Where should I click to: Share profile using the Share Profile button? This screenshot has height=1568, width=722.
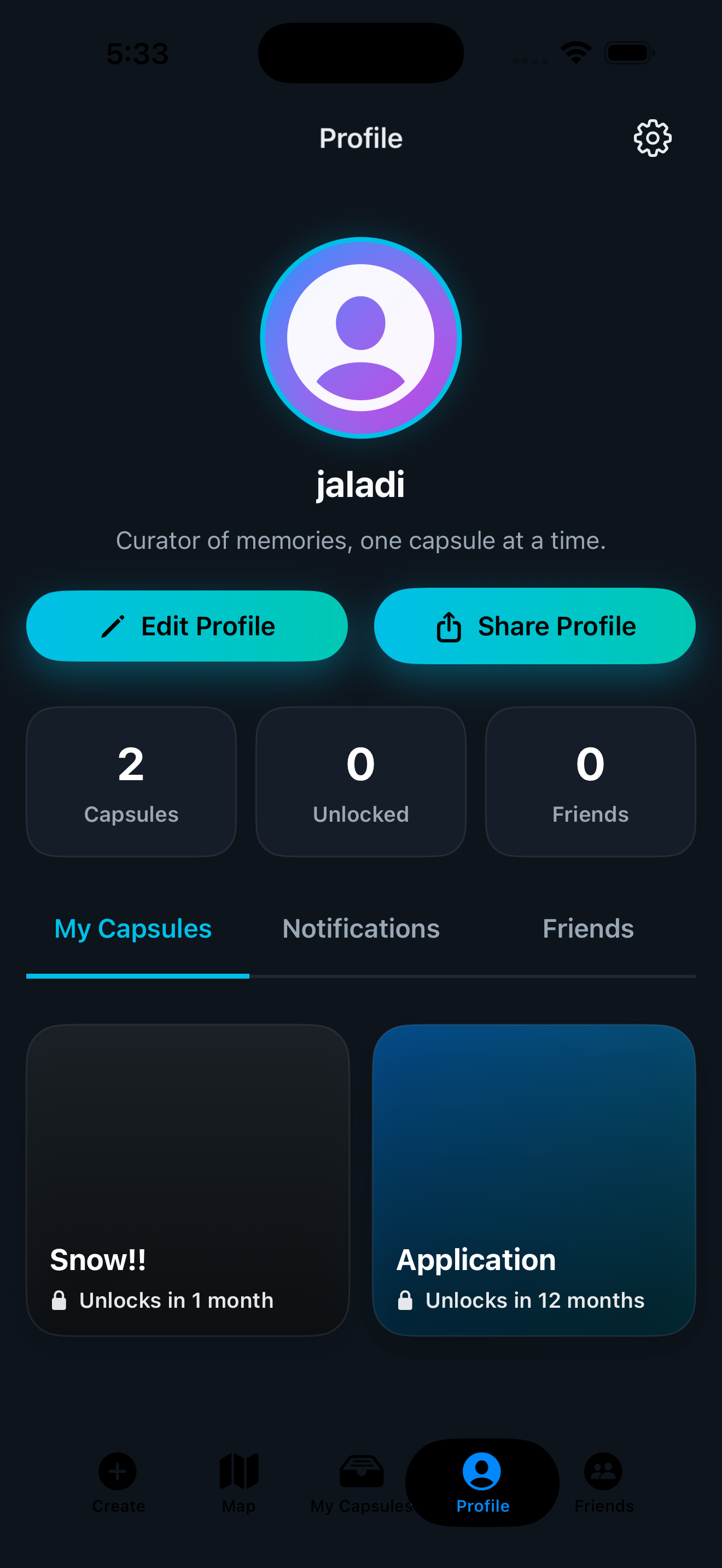(x=534, y=627)
